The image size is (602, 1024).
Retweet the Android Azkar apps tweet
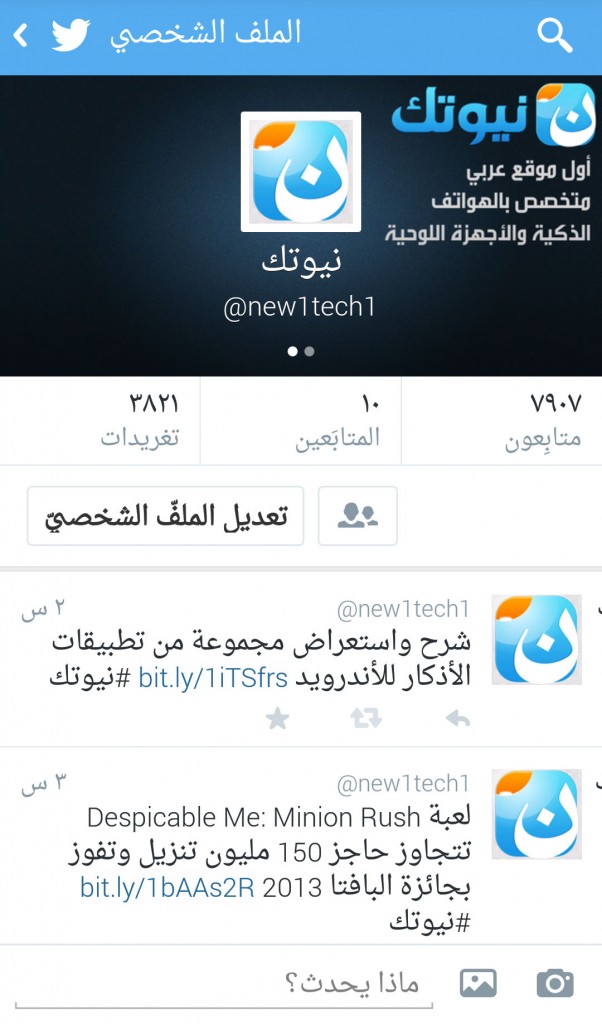click(367, 719)
